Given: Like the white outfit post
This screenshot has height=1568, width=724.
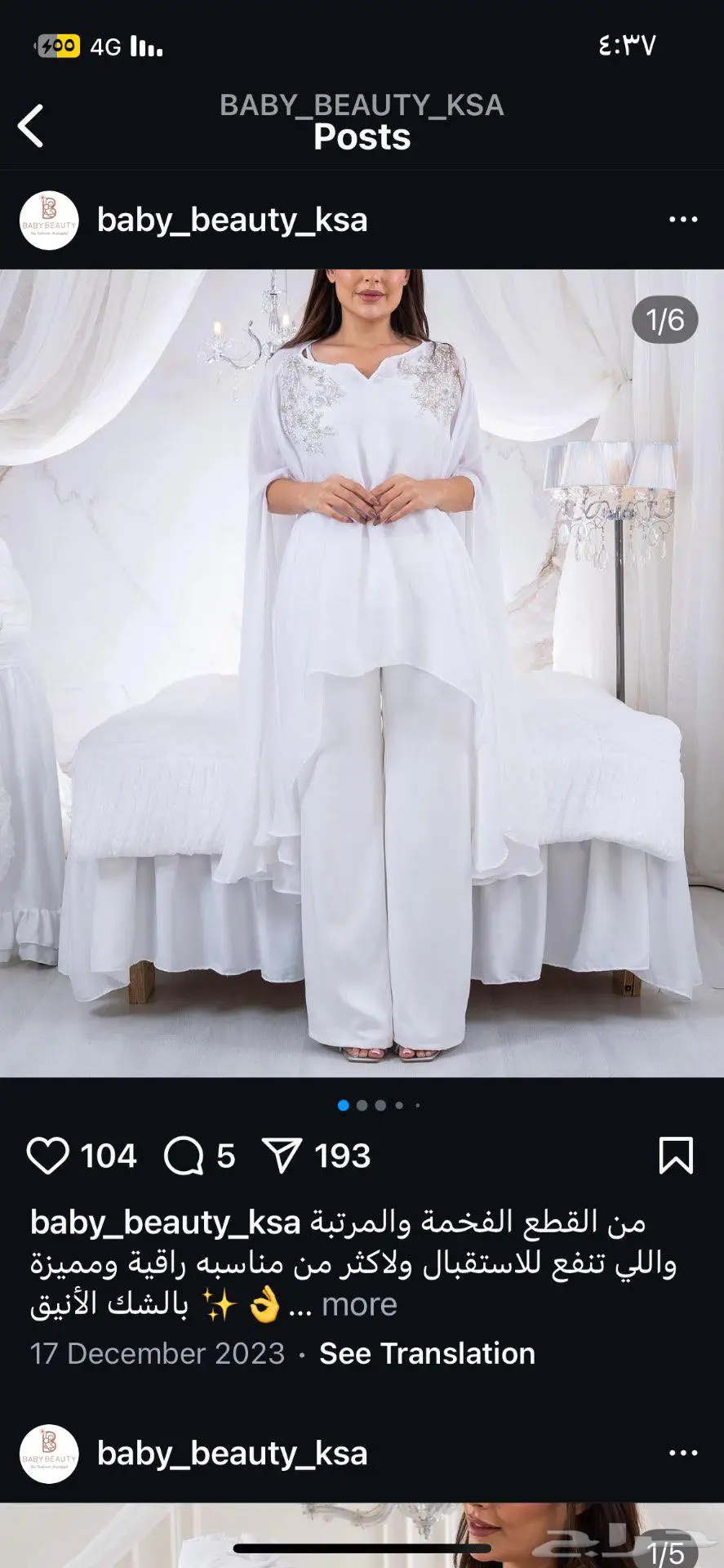Looking at the screenshot, I should 47,1156.
